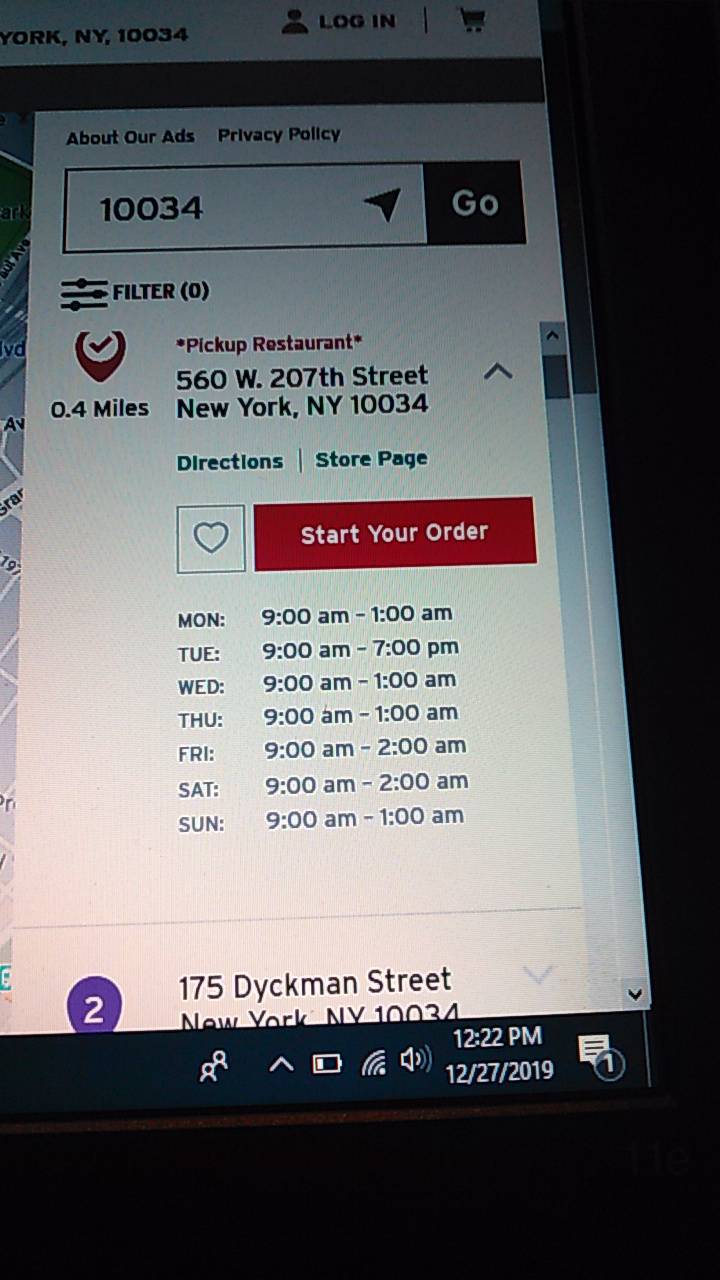The image size is (720, 1280).
Task: Use current location arrow in search box
Action: 382,205
